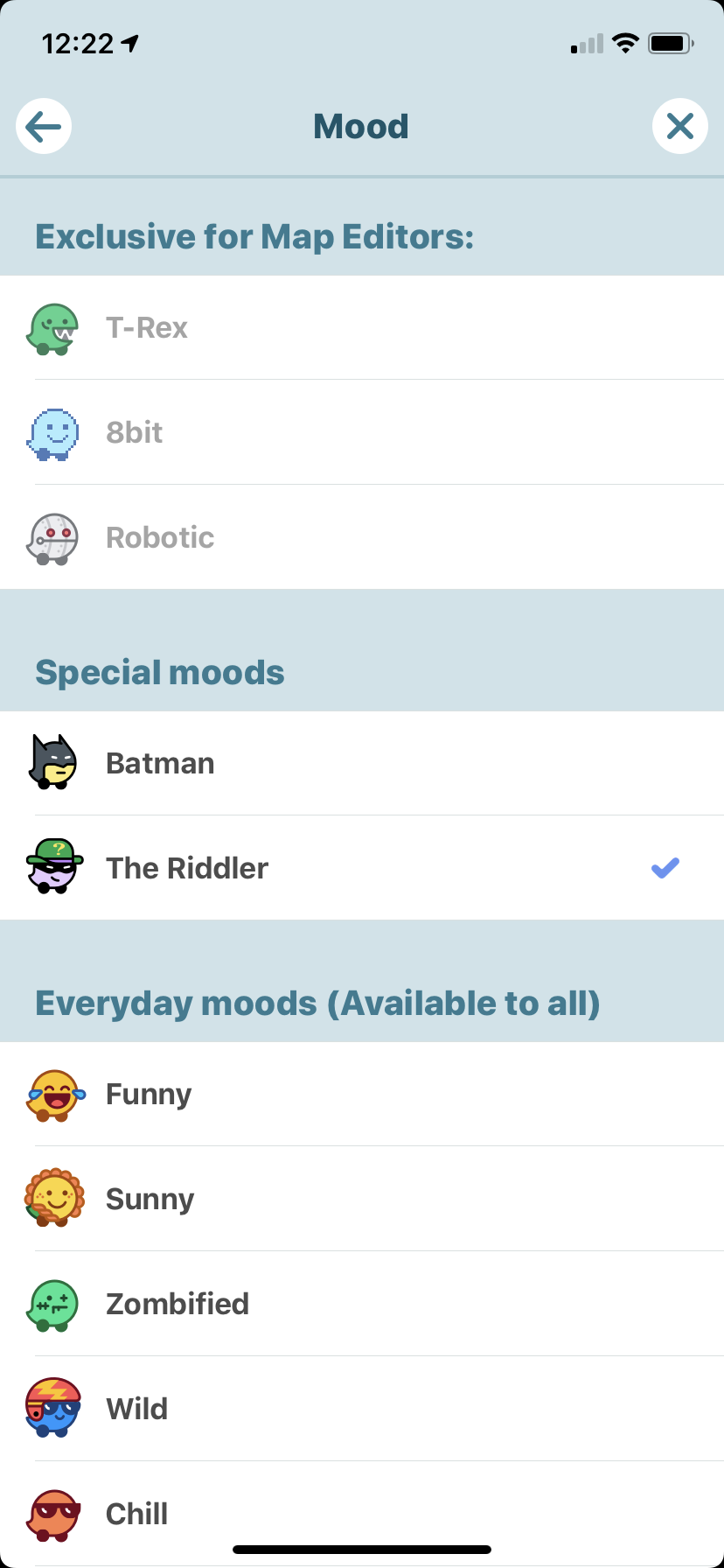Tap the checkmark next to The Riddler
The height and width of the screenshot is (1568, 724).
pos(664,867)
